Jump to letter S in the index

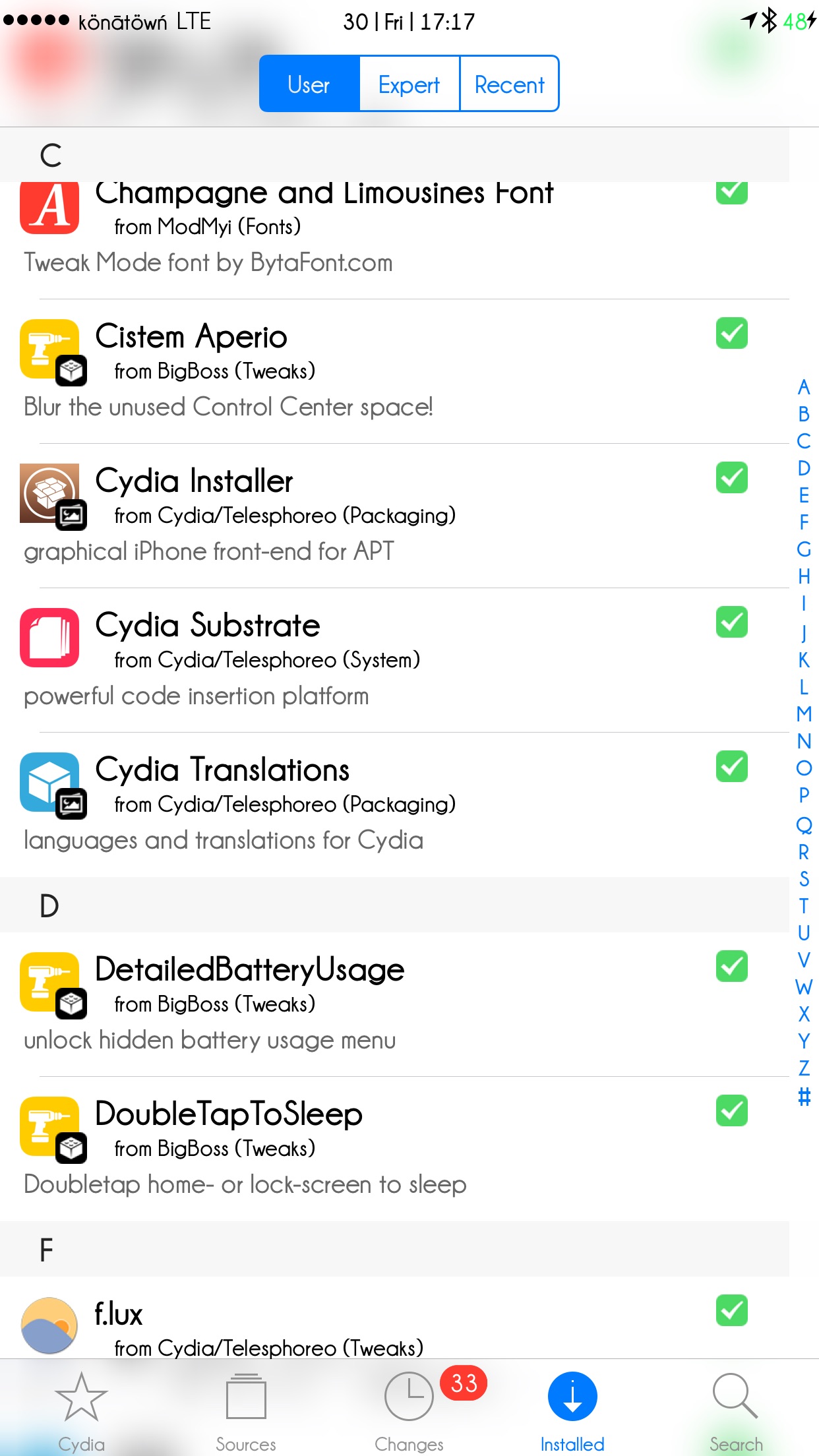804,879
